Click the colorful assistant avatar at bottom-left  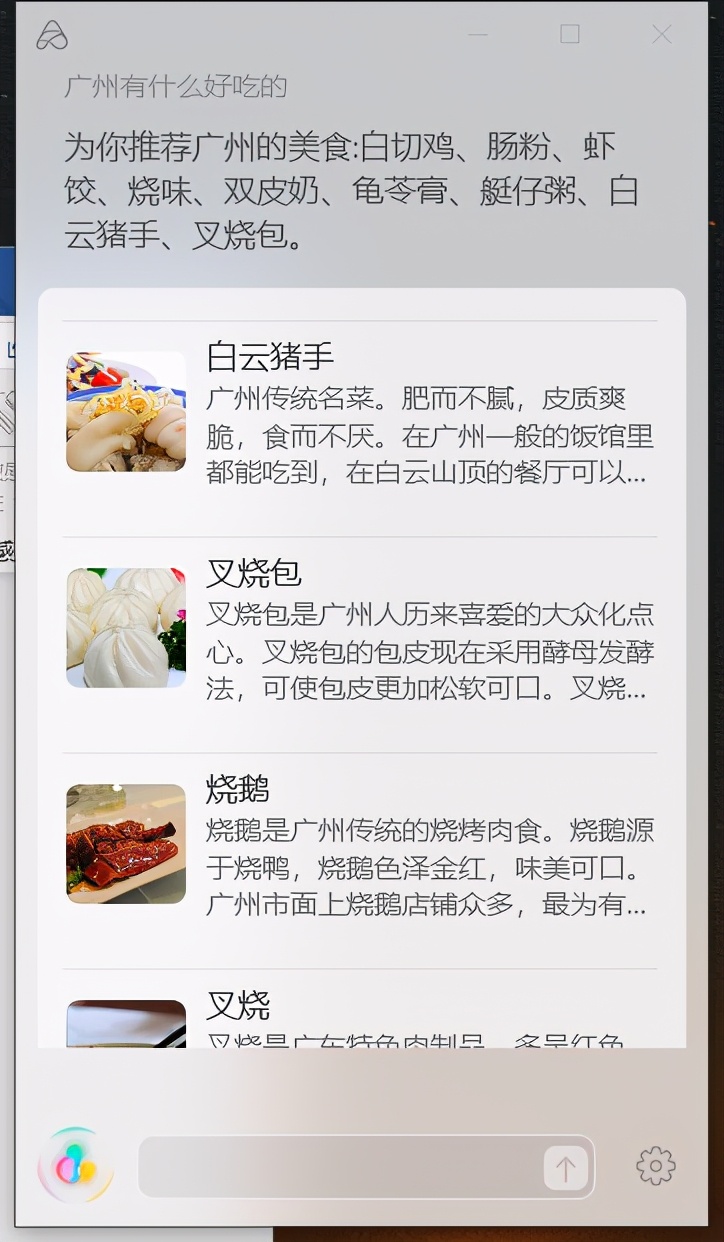click(x=74, y=1166)
